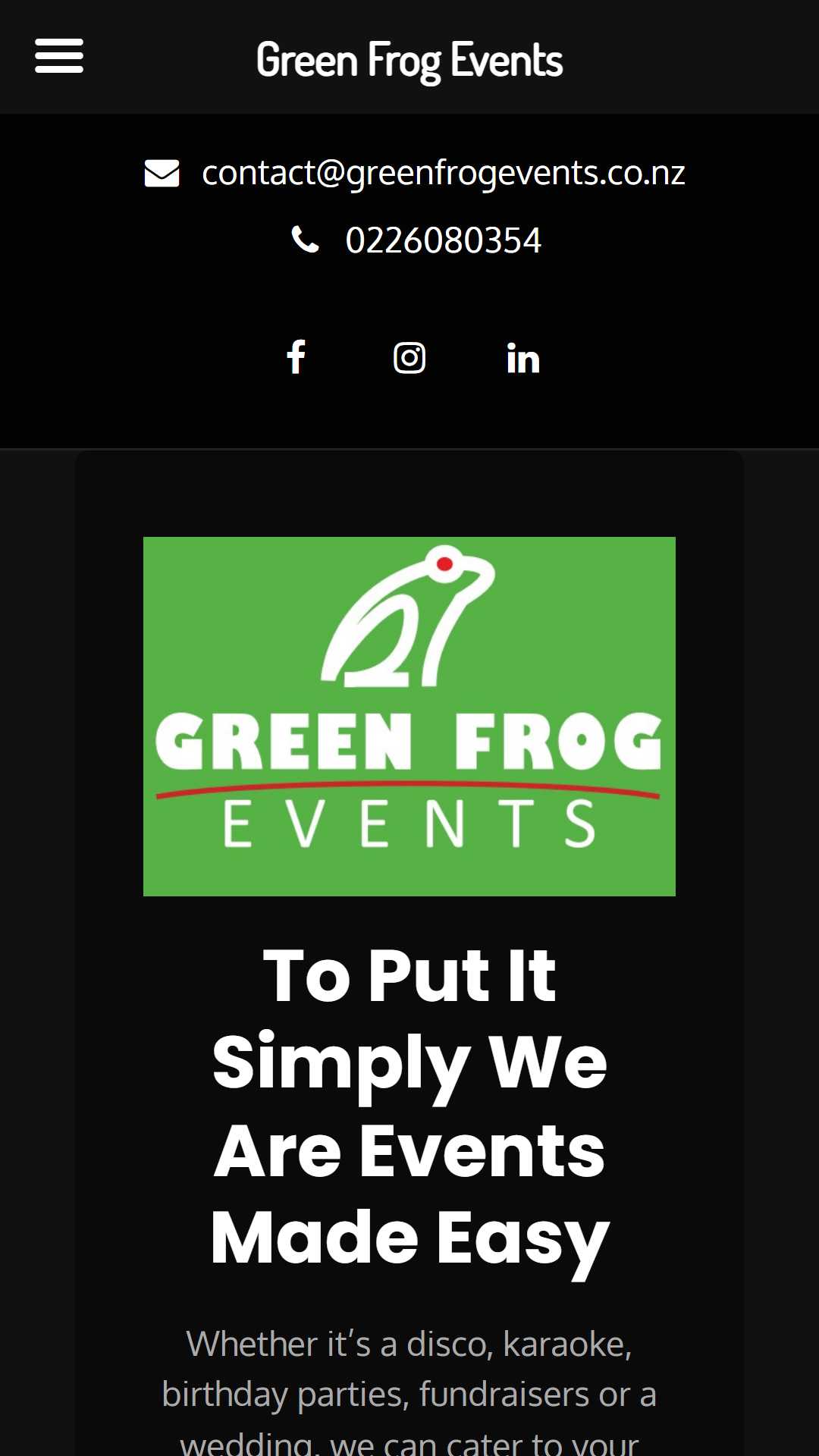Viewport: 819px width, 1456px height.
Task: Open the Facebook page icon
Action: tap(296, 357)
